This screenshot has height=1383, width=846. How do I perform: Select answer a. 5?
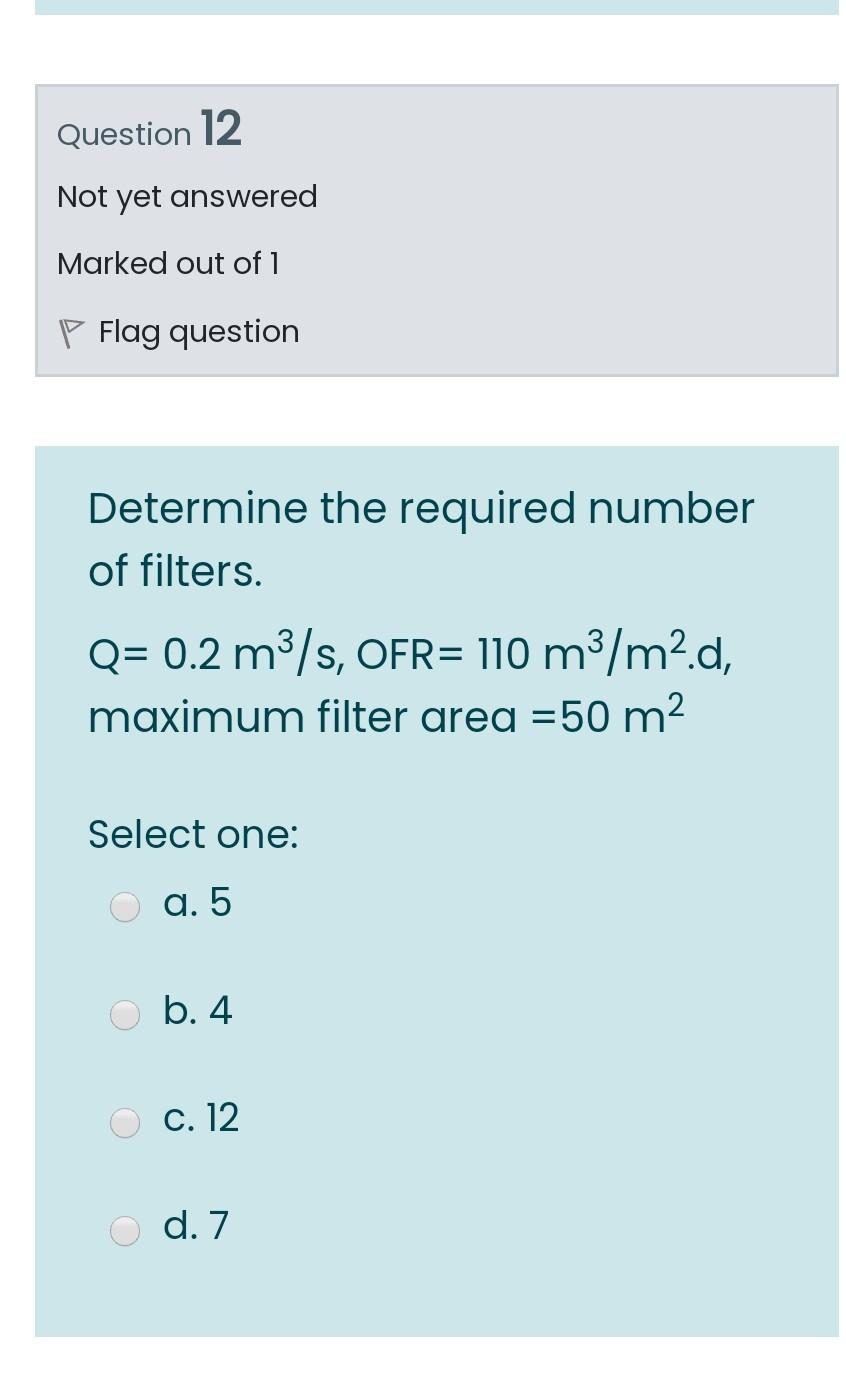[125, 906]
